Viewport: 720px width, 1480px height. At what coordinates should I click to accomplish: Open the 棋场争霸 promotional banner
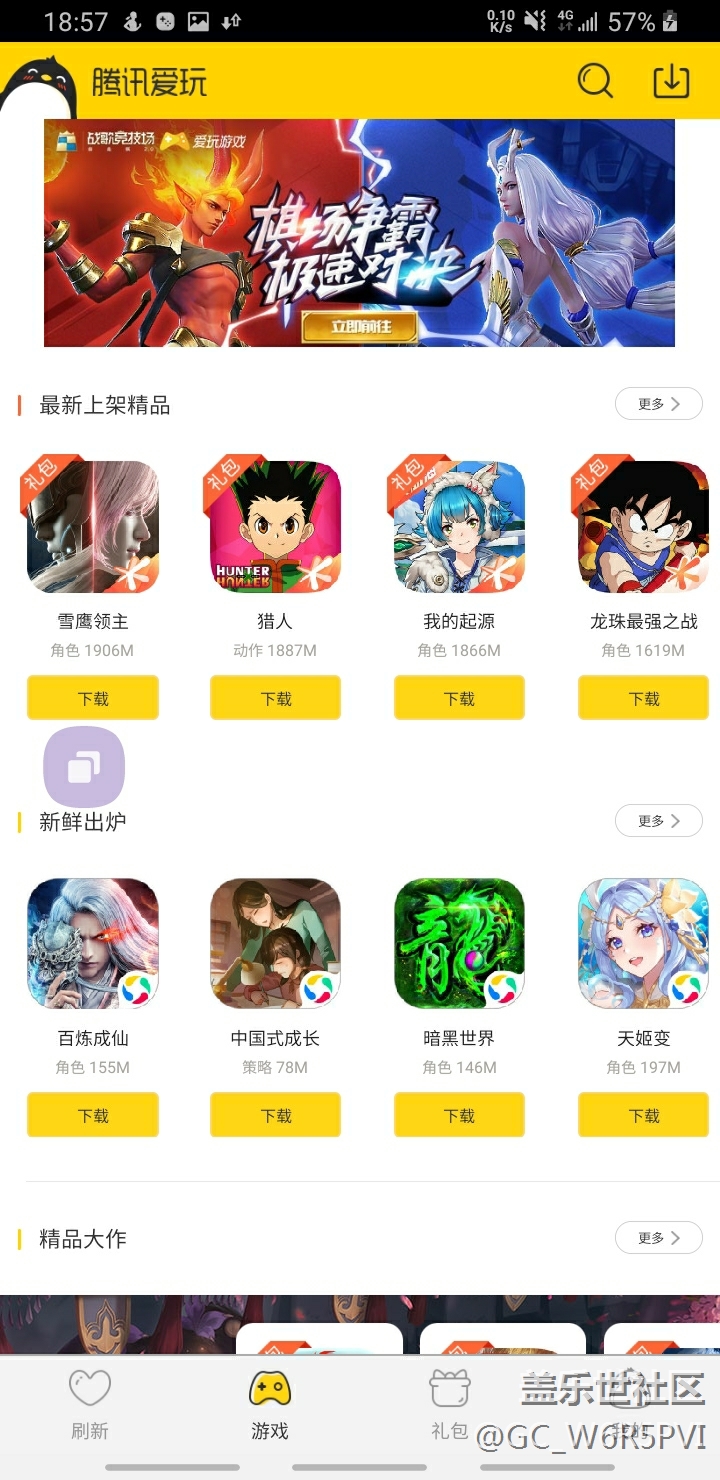click(359, 233)
